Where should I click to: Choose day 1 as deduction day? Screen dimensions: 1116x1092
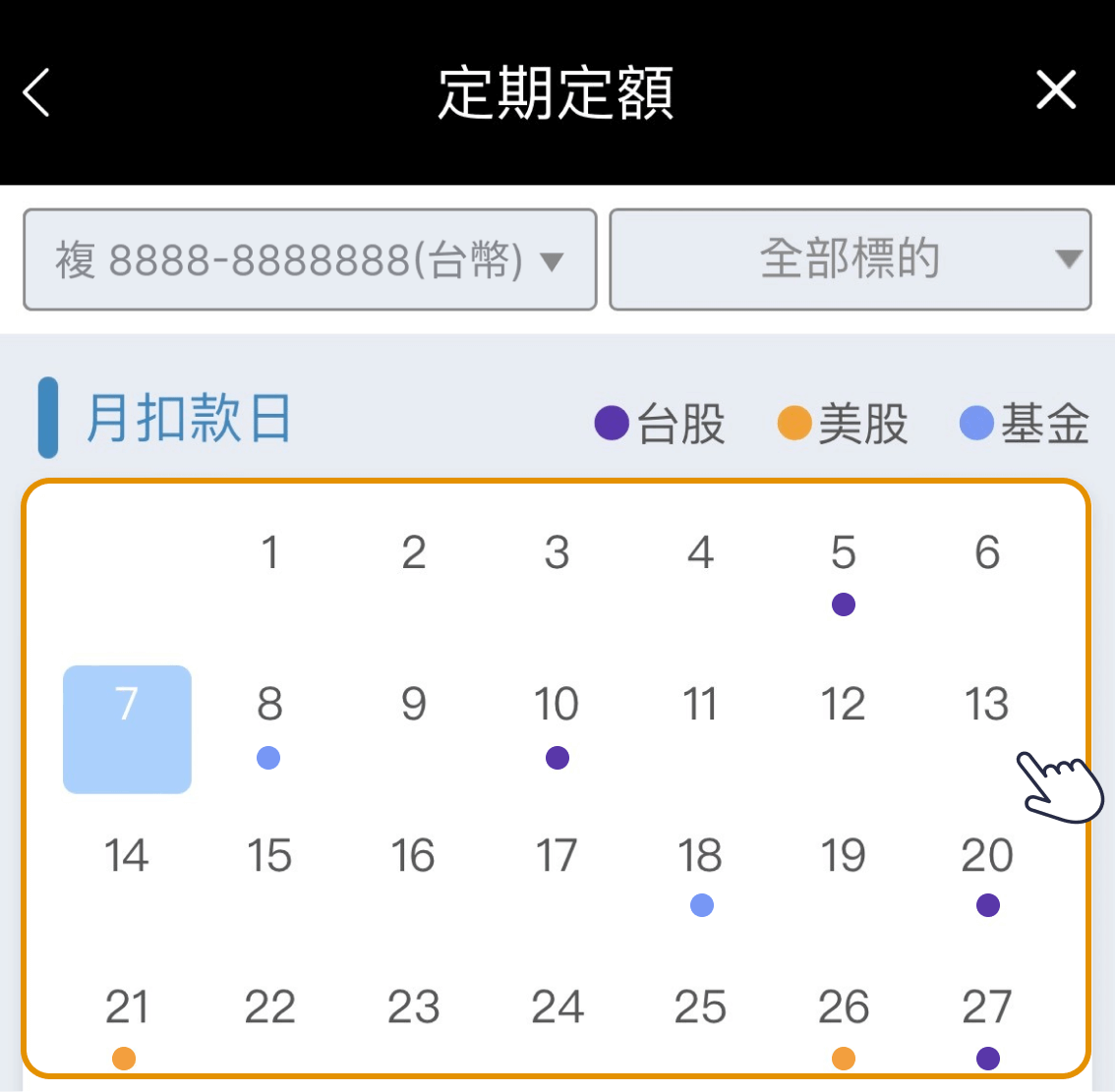269,553
